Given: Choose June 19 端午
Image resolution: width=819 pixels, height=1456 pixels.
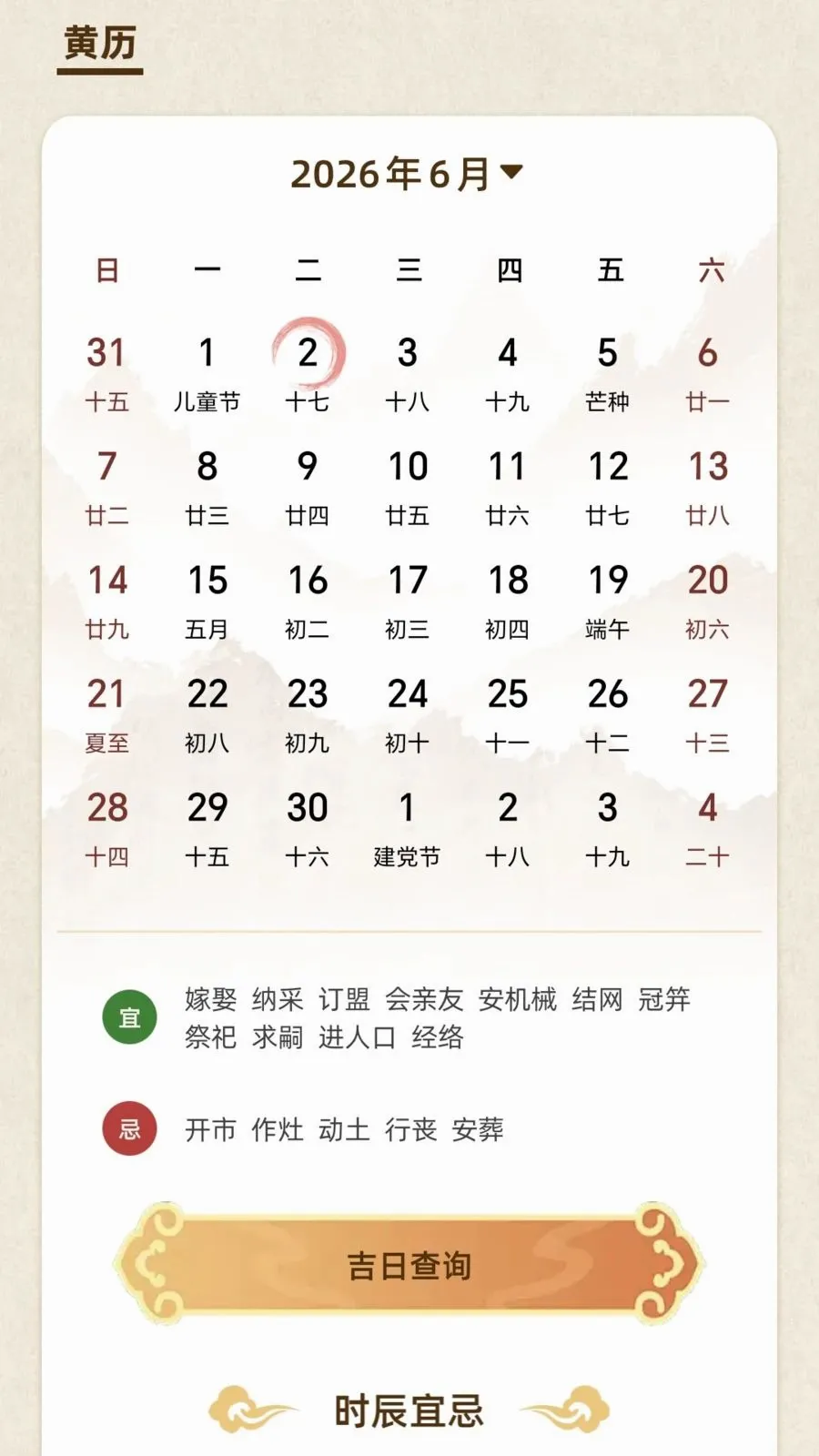Looking at the screenshot, I should (608, 601).
